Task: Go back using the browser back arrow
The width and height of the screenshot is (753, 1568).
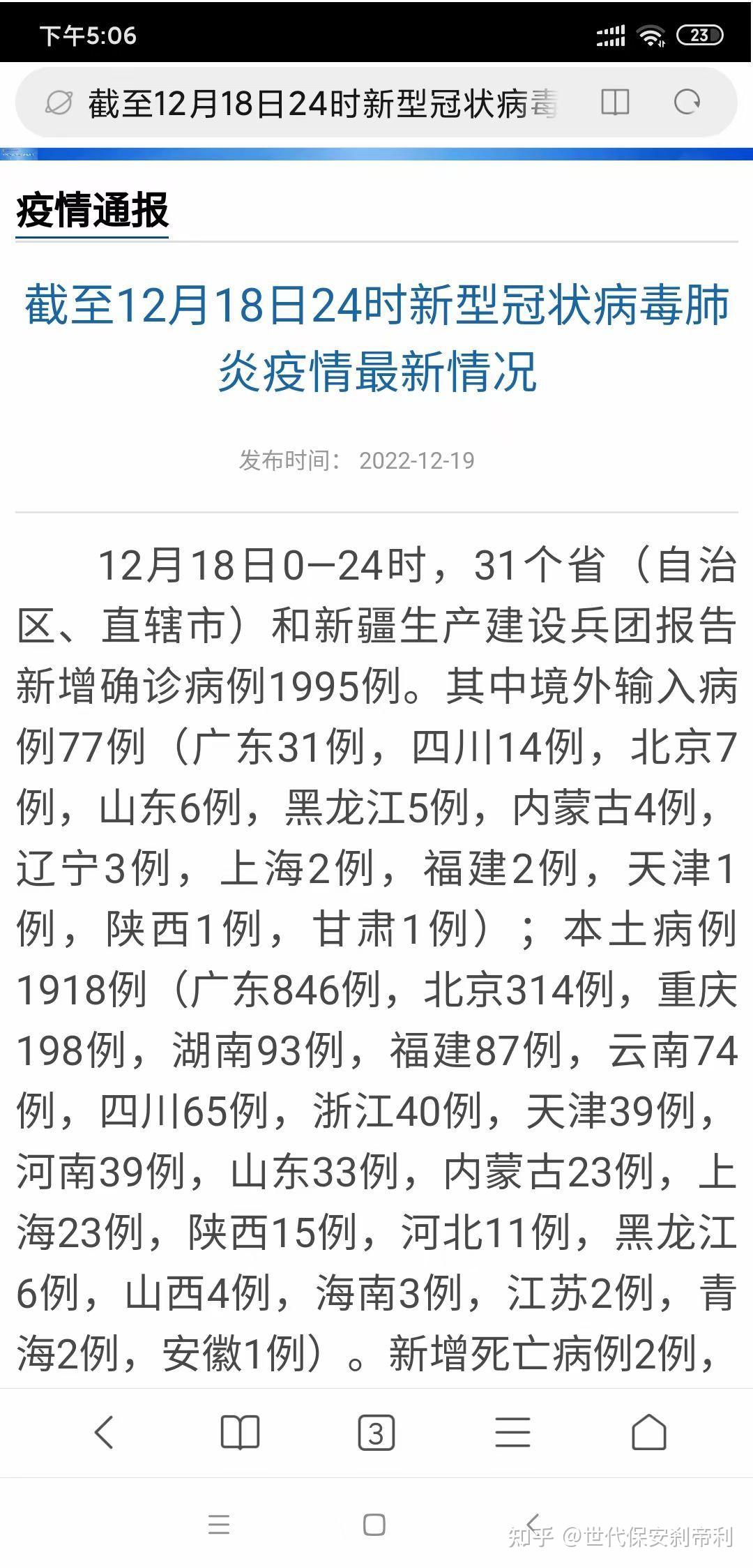Action: tap(104, 1433)
